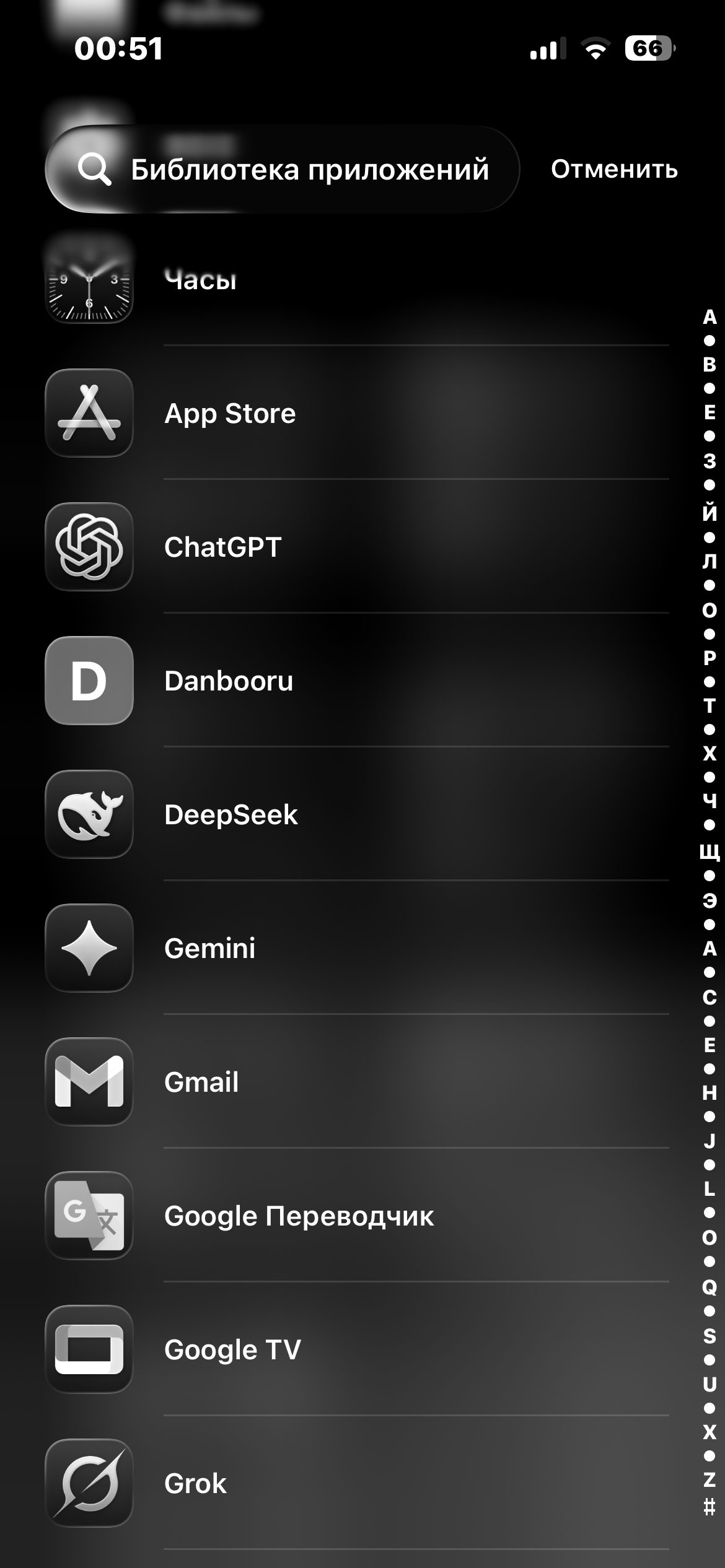Viewport: 725px width, 1568px height.
Task: Jump to letter Z in the index
Action: click(710, 1479)
